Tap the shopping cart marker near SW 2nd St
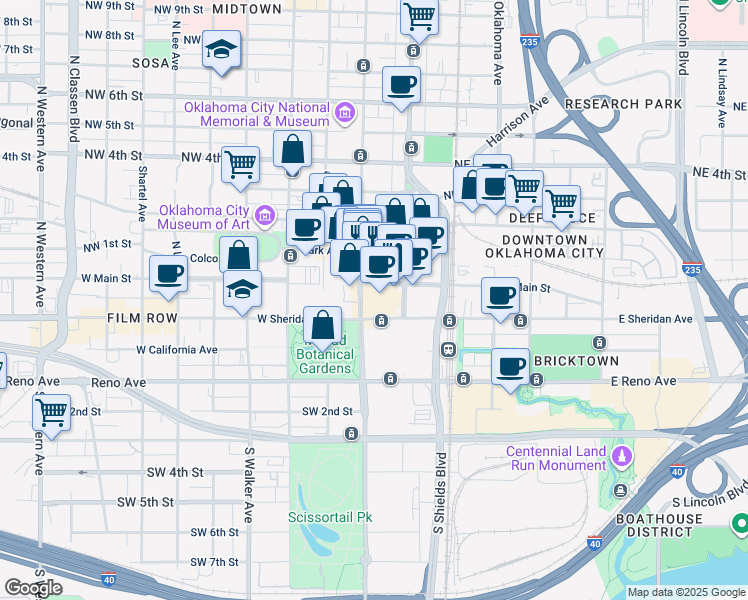This screenshot has height=600, width=748. click(51, 410)
